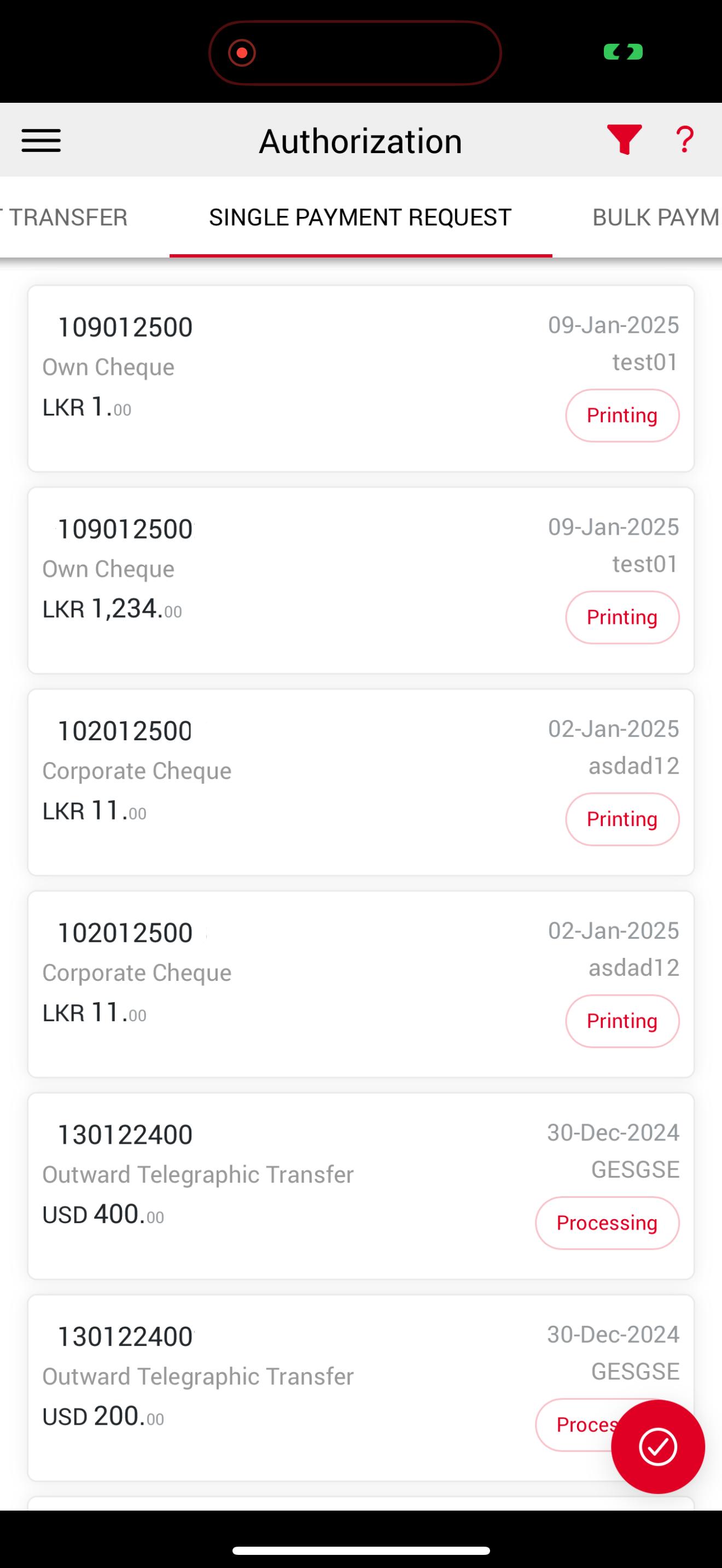Select the Single Payment Request tab

click(x=360, y=217)
